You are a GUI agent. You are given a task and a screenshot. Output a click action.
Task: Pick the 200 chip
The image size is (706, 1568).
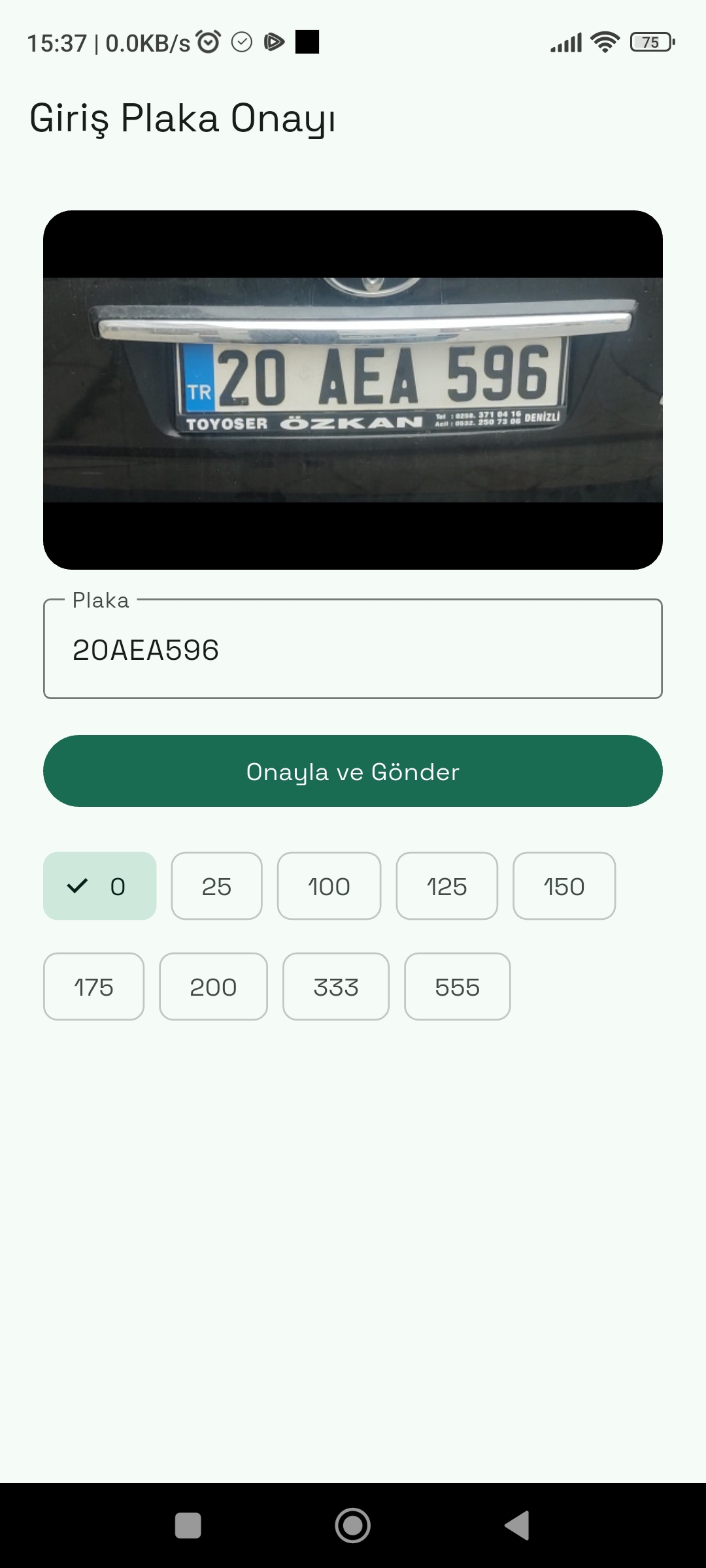pyautogui.click(x=213, y=987)
